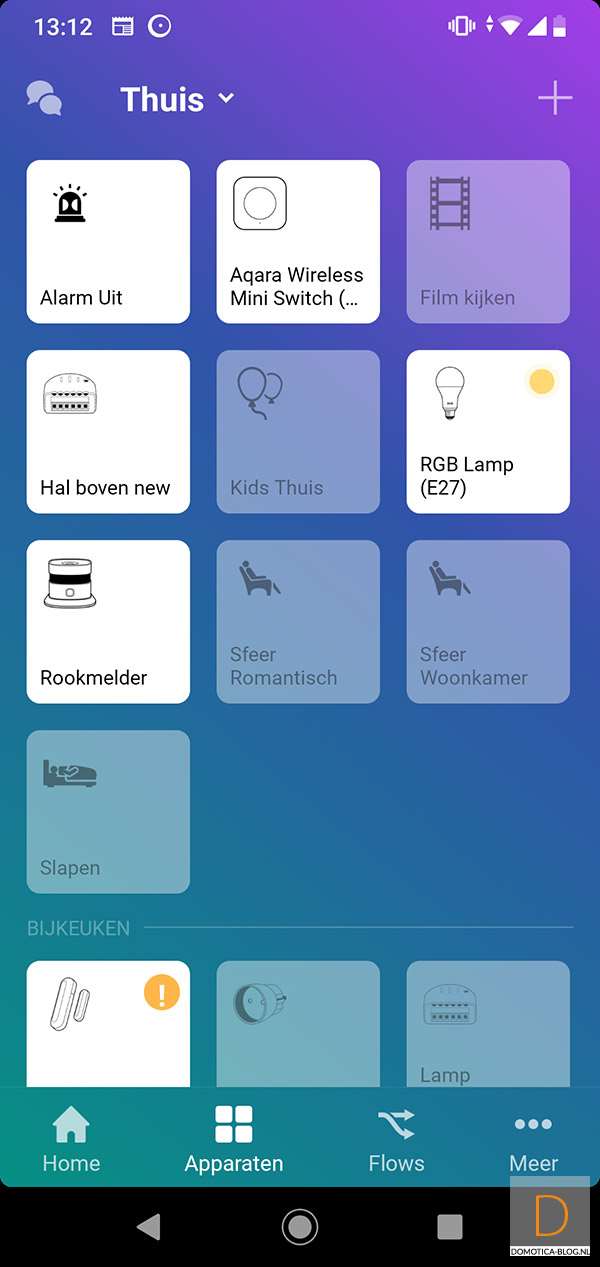Screen dimensions: 600x1267
Task: Open Aqara Wireless Mini Switch tile
Action: [x=298, y=242]
